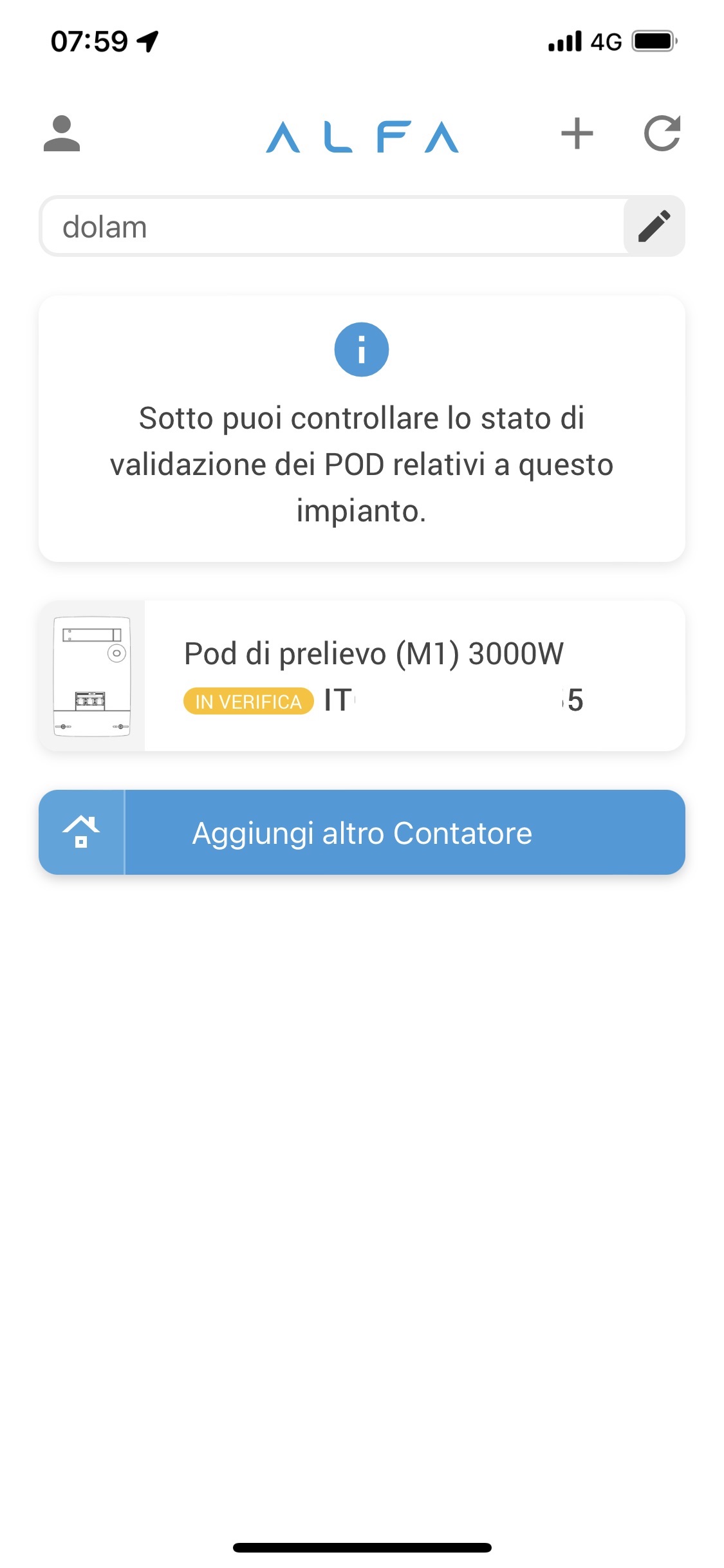Open the Pod di prelievo (M1) 3000W card
The image size is (724, 1568).
point(362,676)
